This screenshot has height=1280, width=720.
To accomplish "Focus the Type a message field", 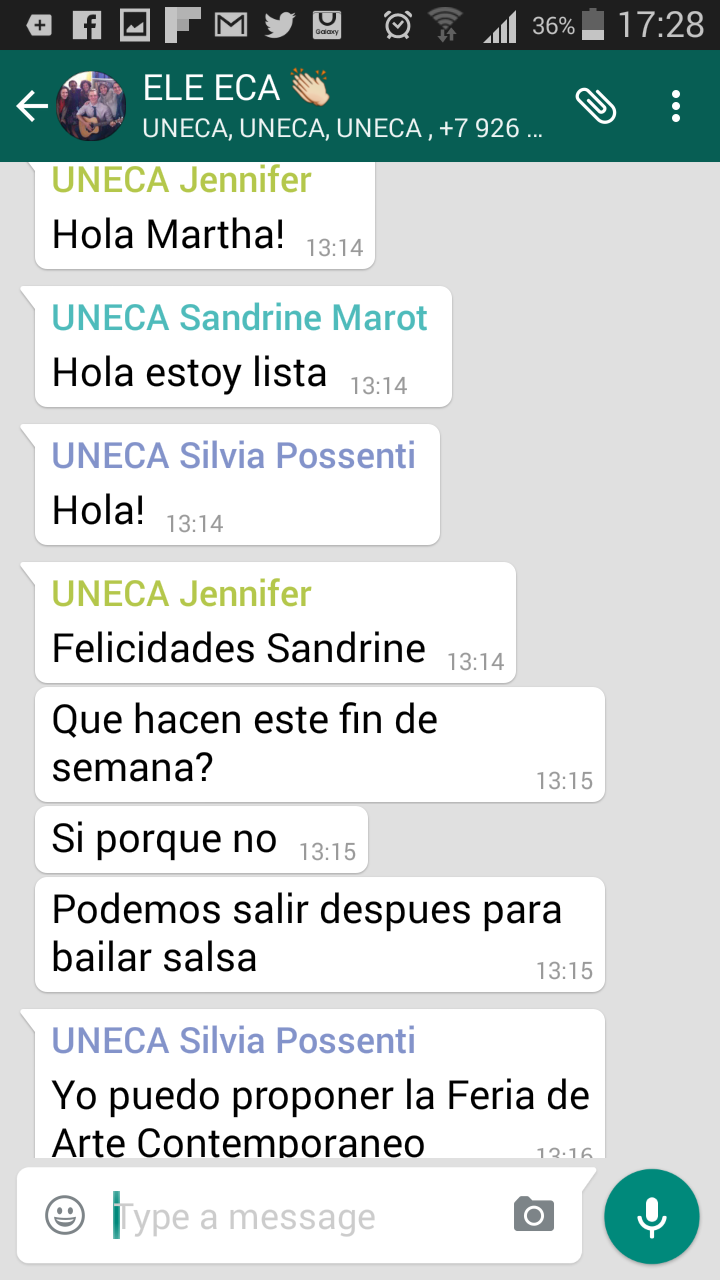I will [300, 1217].
